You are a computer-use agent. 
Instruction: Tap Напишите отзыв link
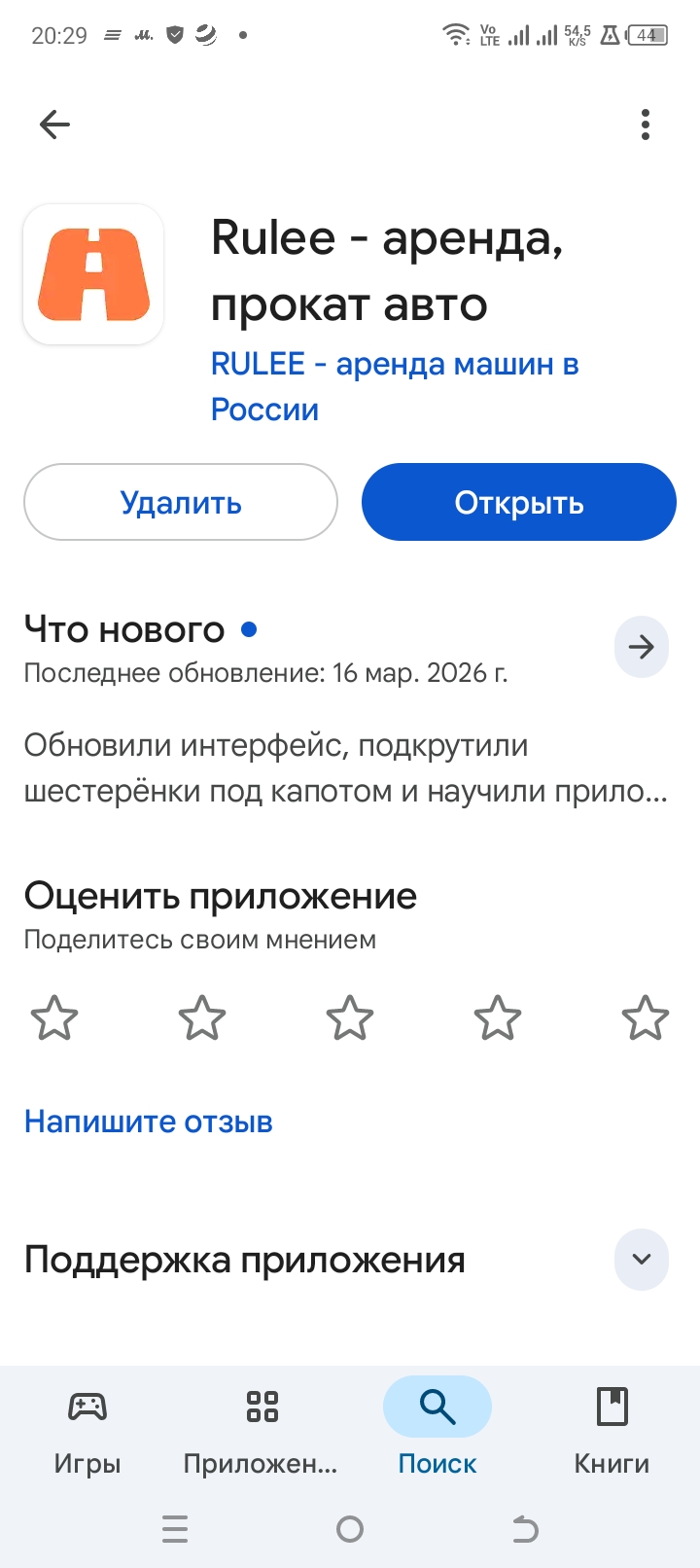(149, 1122)
